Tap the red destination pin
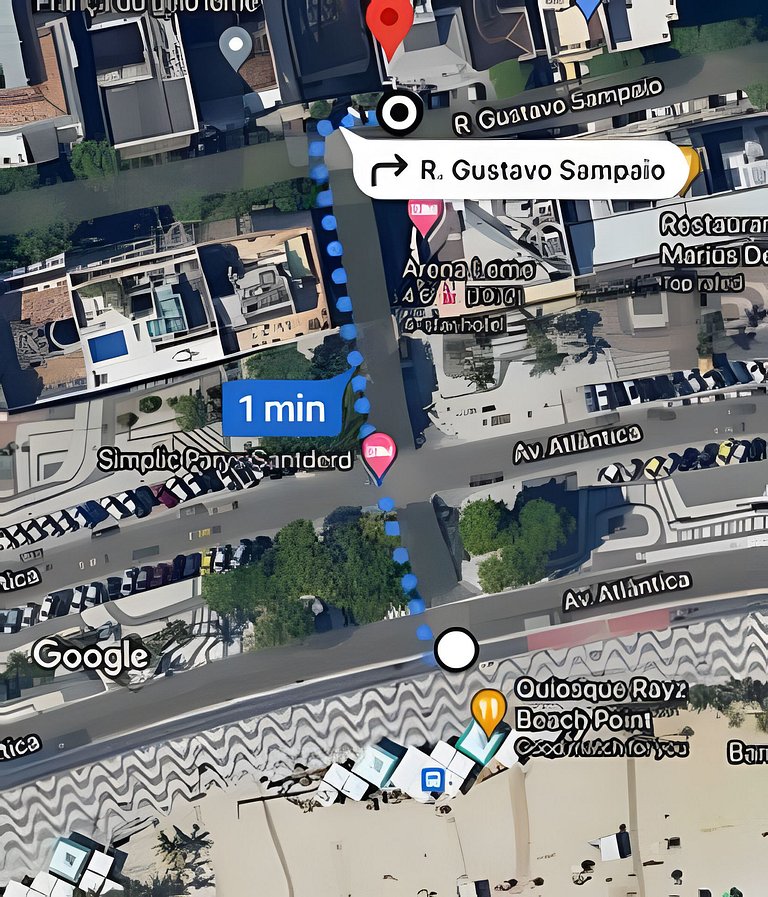768x897 pixels. [391, 24]
